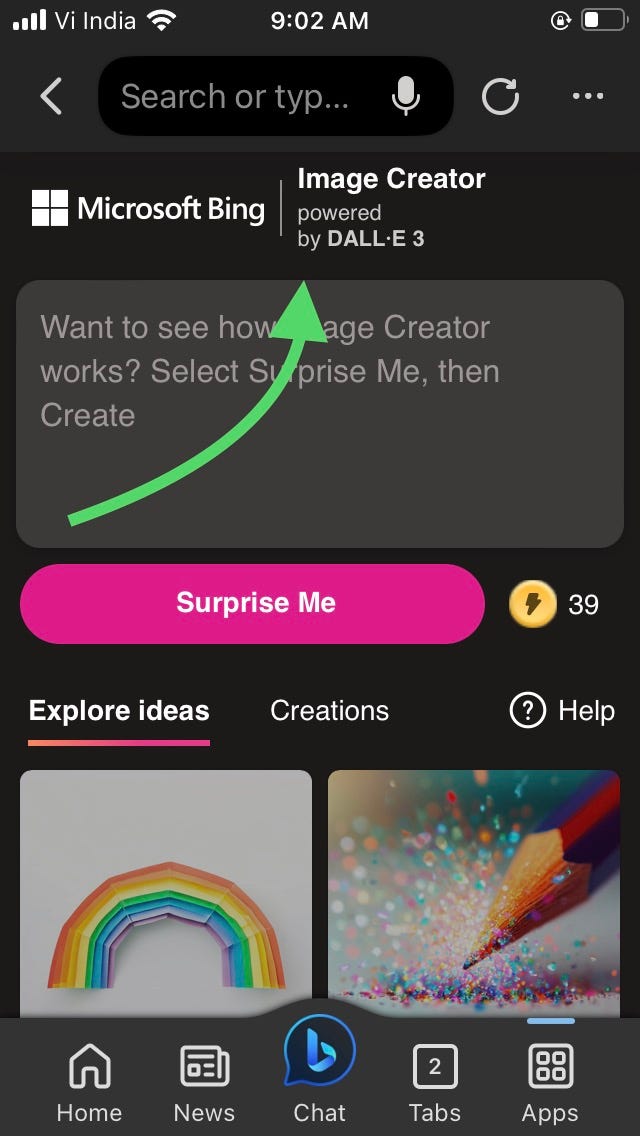Viewport: 640px width, 1136px height.
Task: Go to the Home tab
Action: pyautogui.click(x=89, y=1083)
